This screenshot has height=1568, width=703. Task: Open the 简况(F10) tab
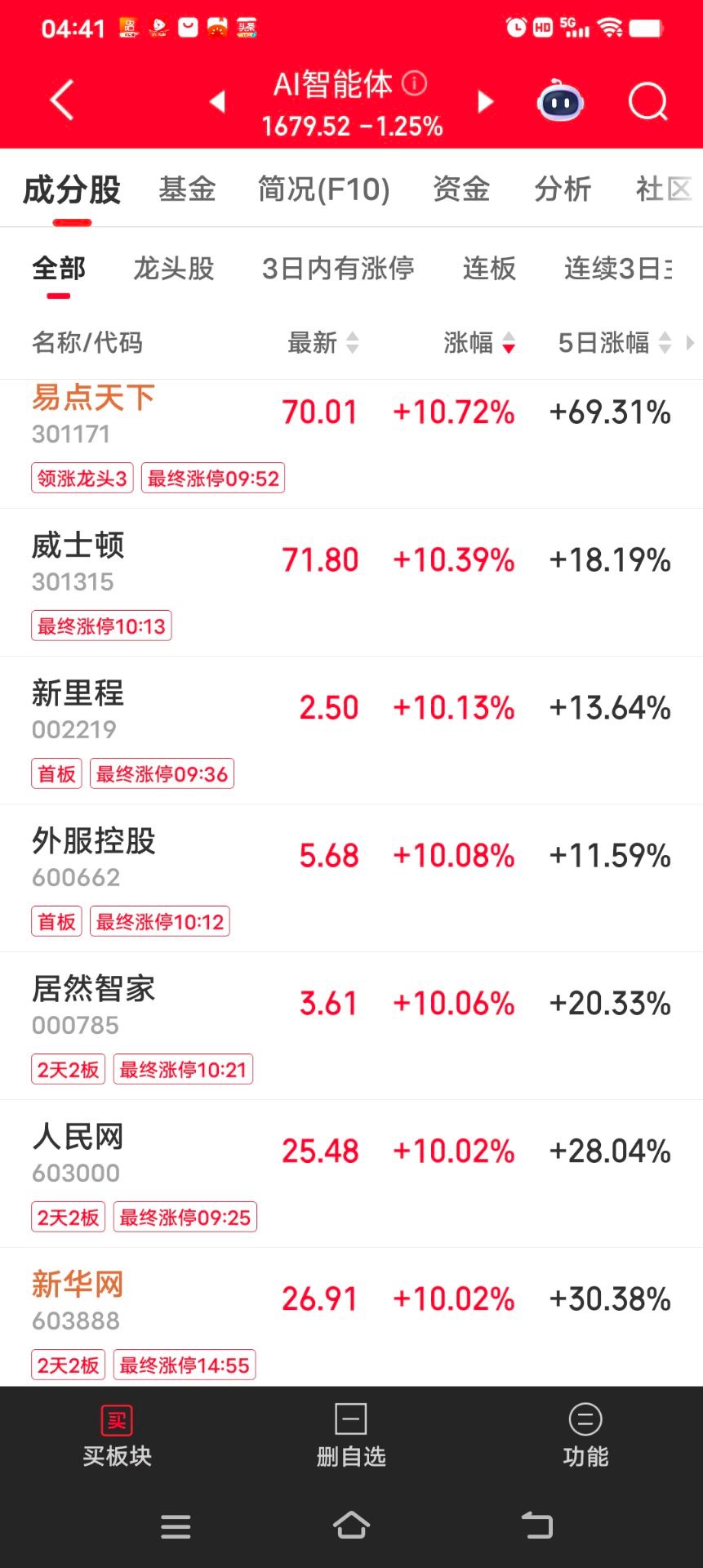tap(323, 189)
